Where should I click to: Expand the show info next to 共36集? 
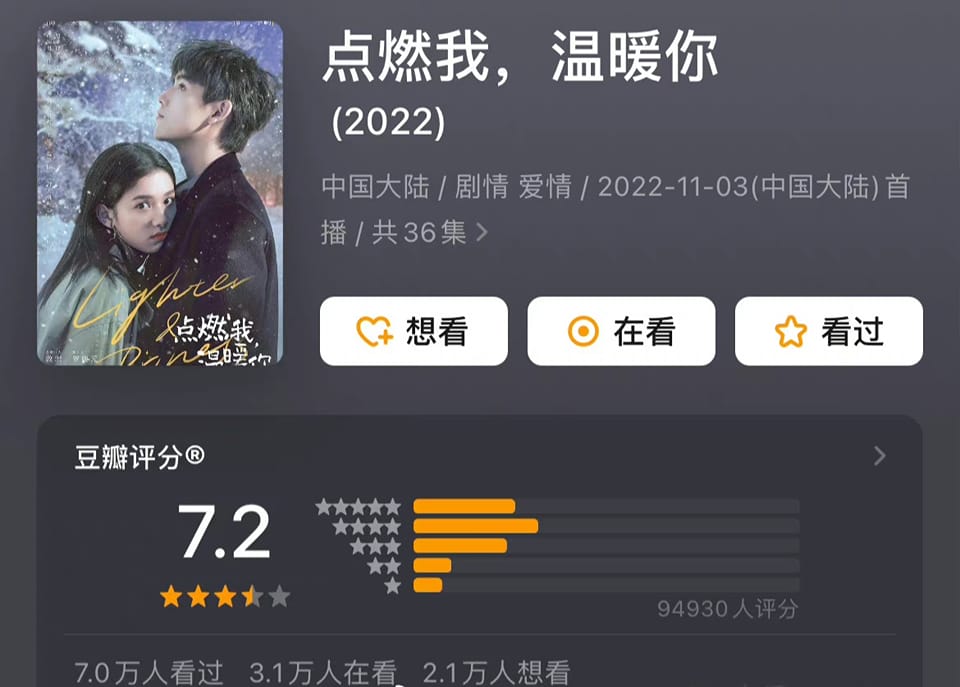pyautogui.click(x=482, y=233)
